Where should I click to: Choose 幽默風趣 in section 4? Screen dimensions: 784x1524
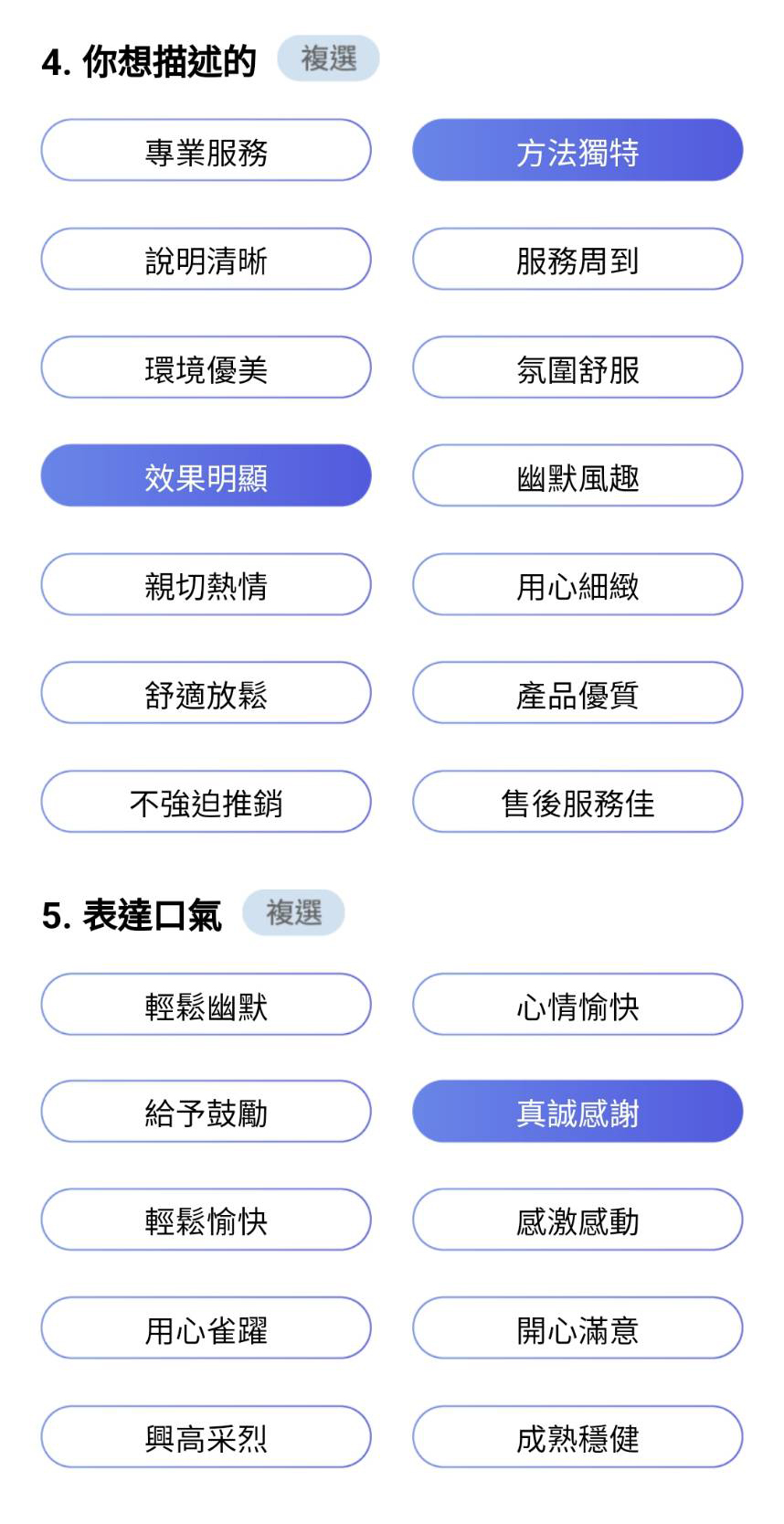pos(577,475)
